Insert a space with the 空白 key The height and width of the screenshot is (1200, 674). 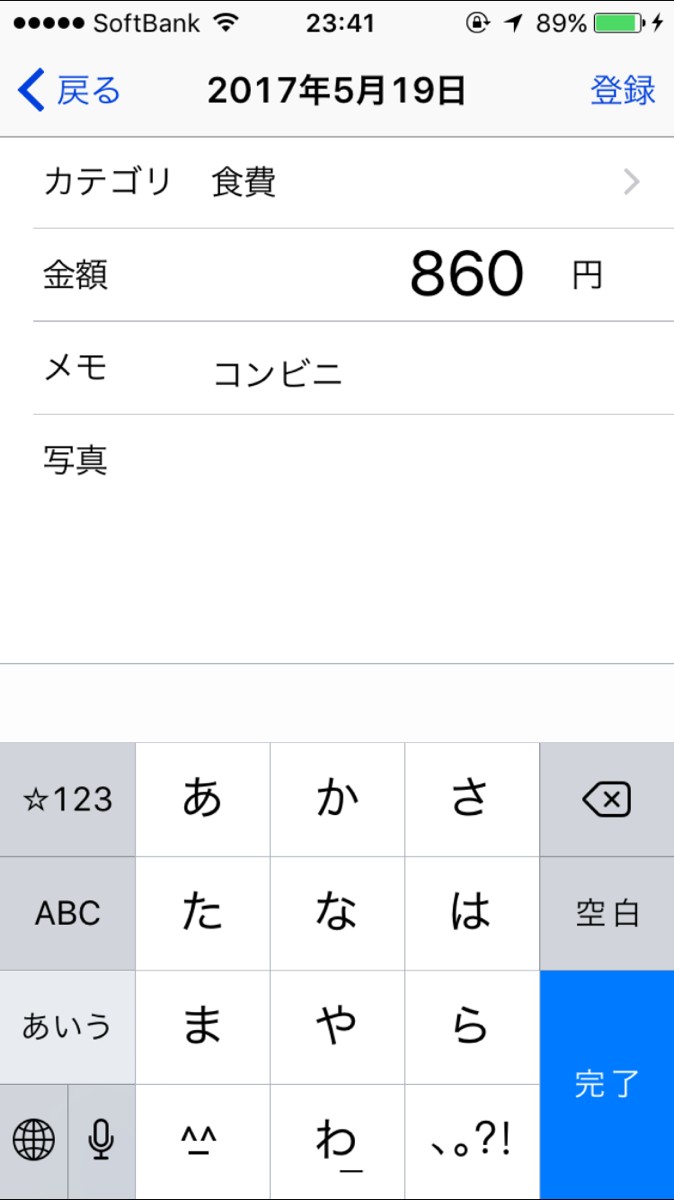pos(606,913)
